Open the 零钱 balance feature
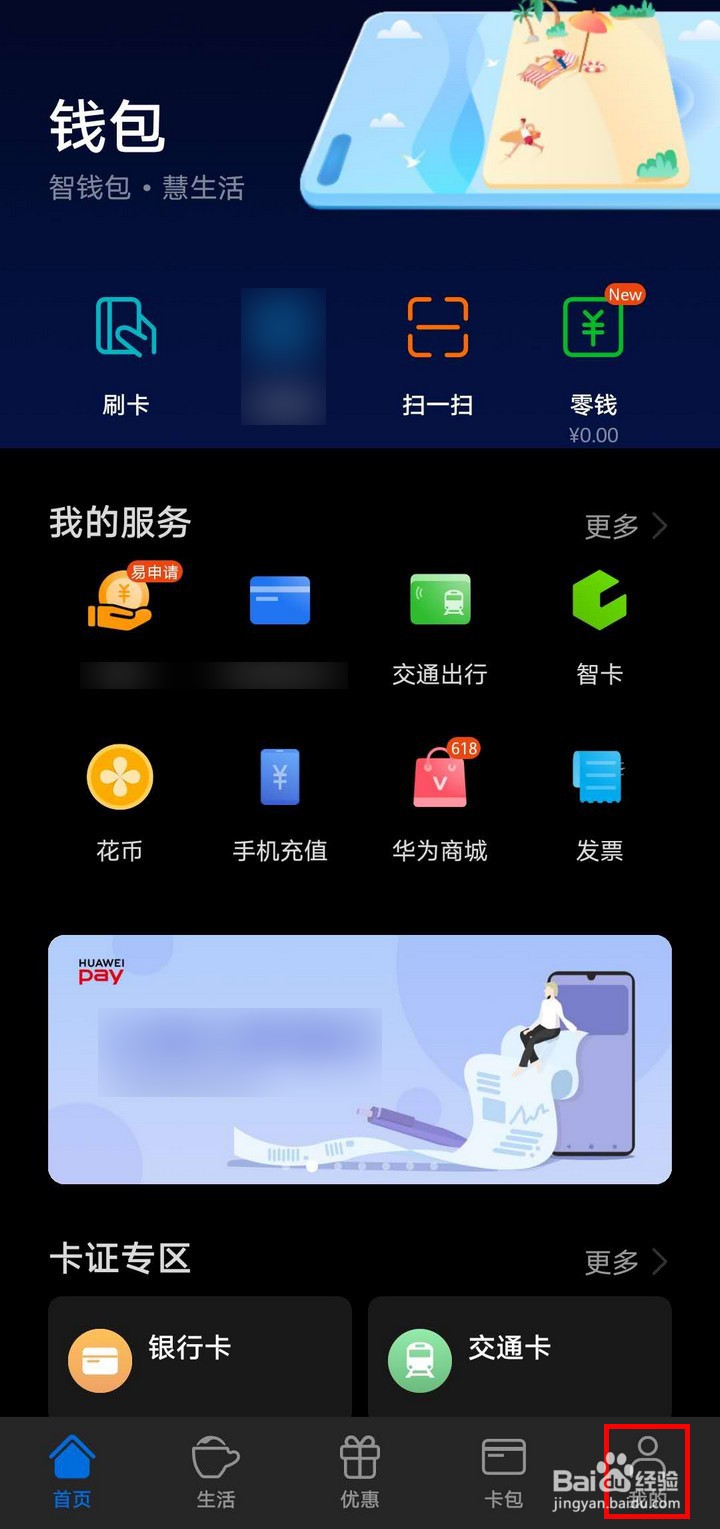 click(594, 350)
